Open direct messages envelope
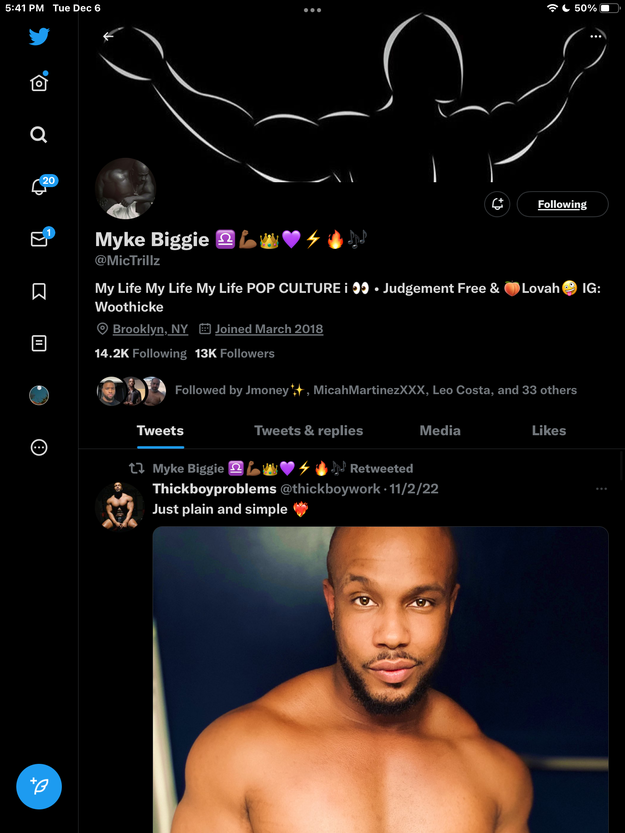This screenshot has height=833, width=625. [x=39, y=239]
